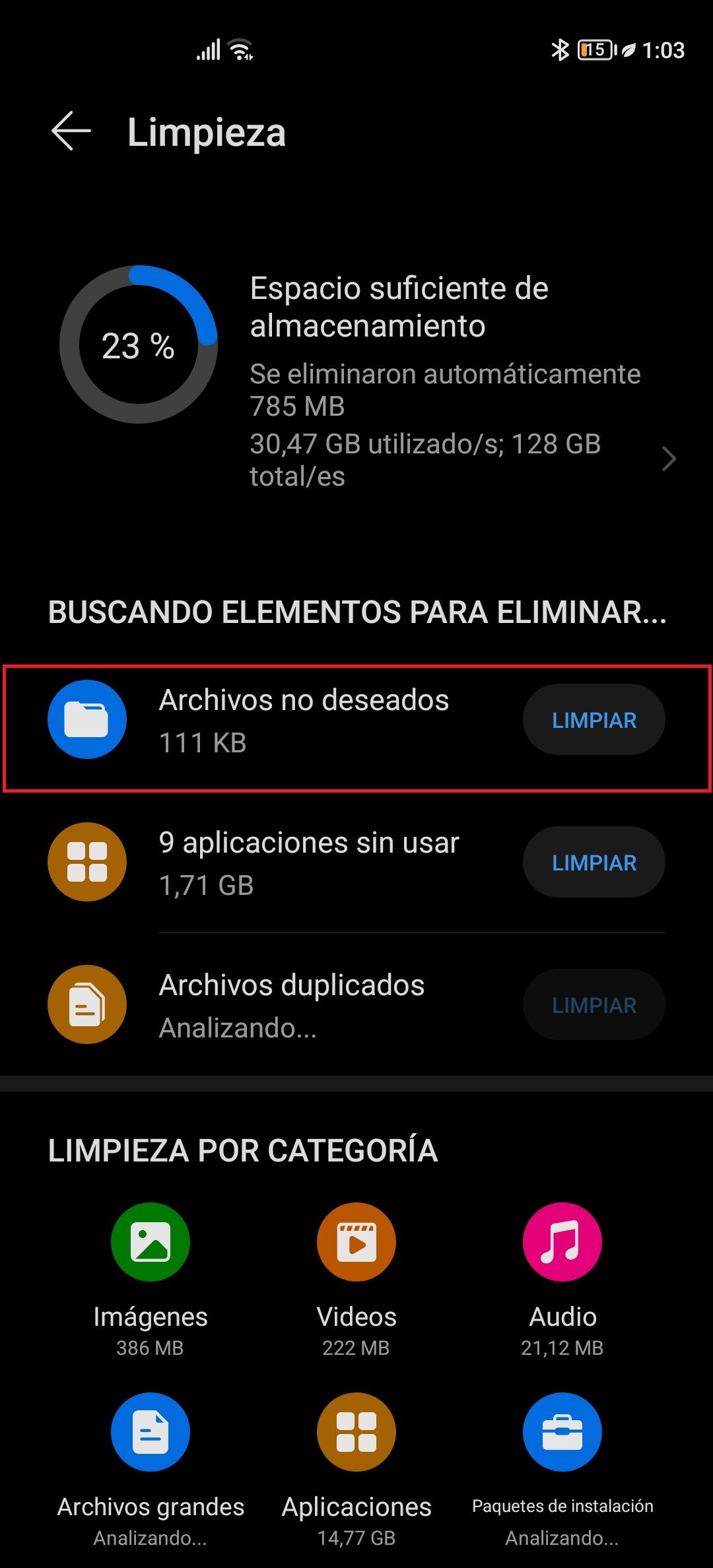Tap LIMPIAR for Archivos duplicados
This screenshot has width=713, height=1568.
click(x=594, y=1005)
